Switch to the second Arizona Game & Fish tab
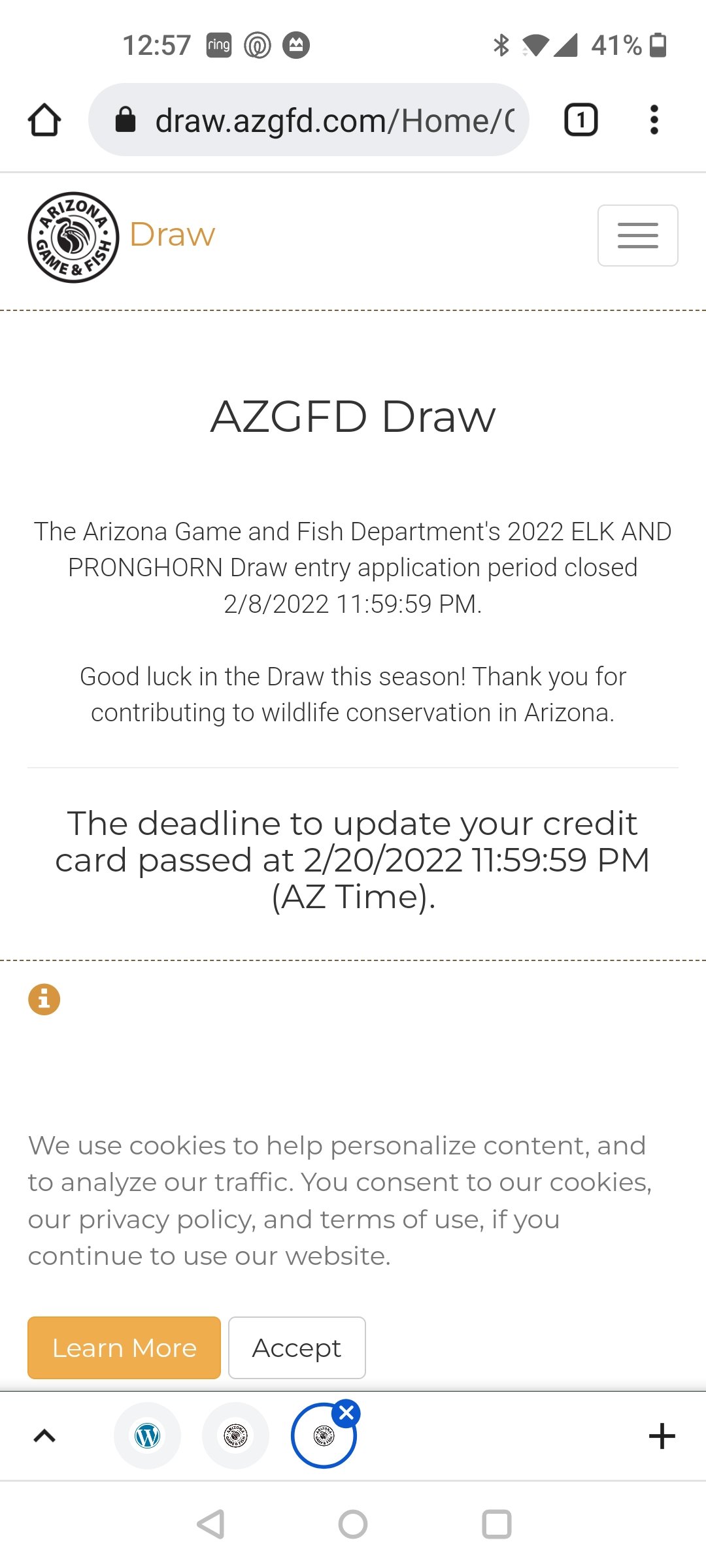 pyautogui.click(x=236, y=1435)
